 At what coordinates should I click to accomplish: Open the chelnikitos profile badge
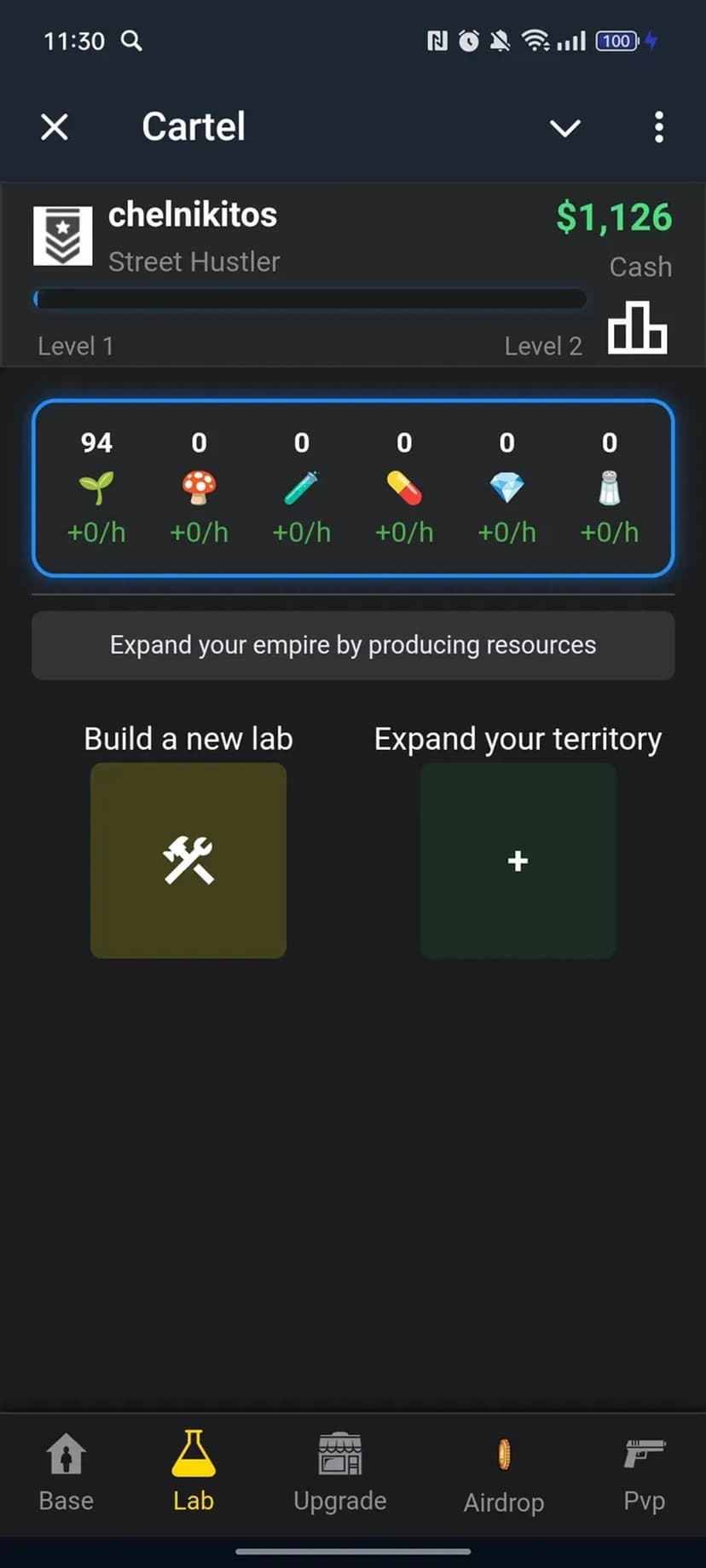click(x=63, y=235)
